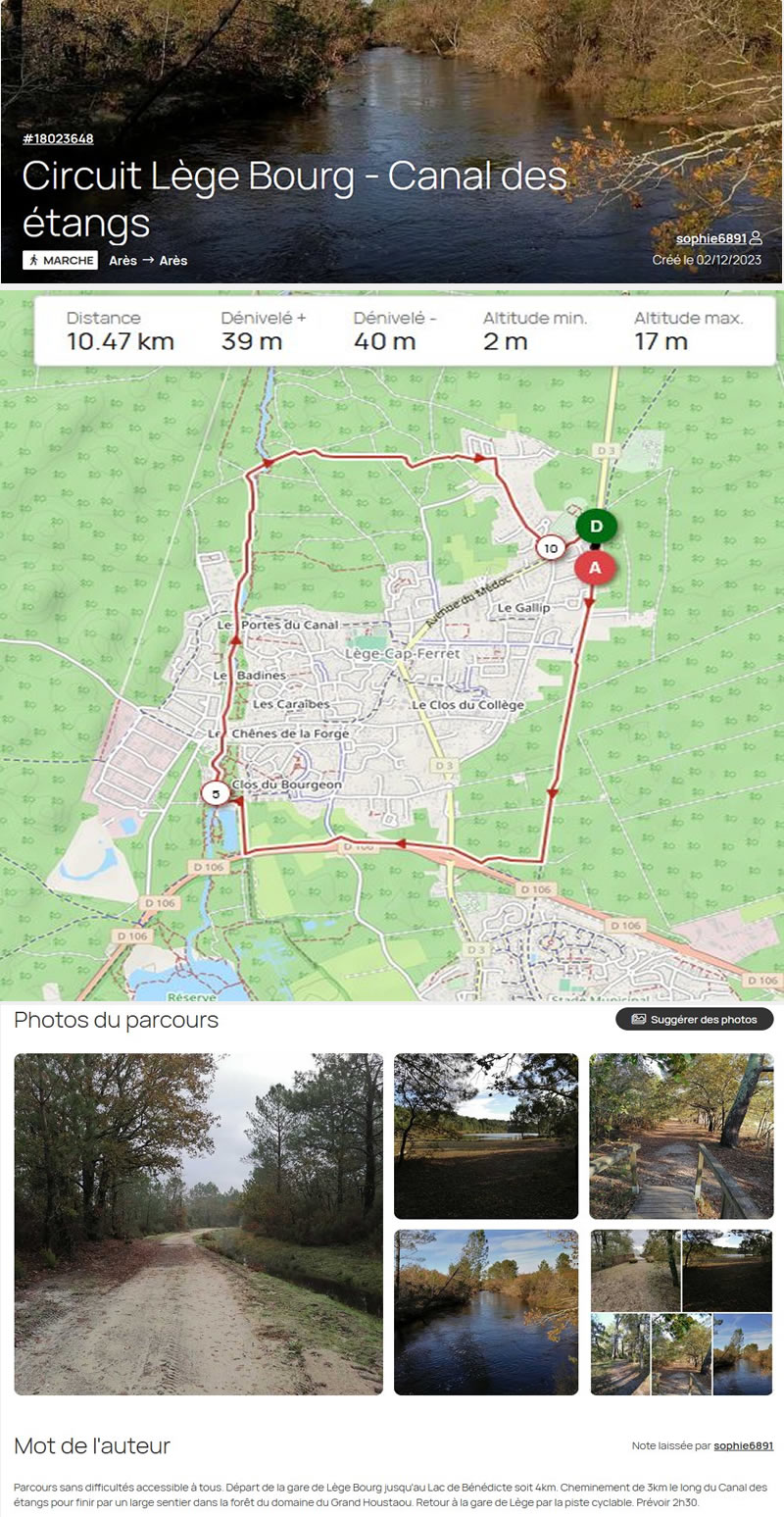
Task: Open the photo collage tile
Action: [681, 1311]
